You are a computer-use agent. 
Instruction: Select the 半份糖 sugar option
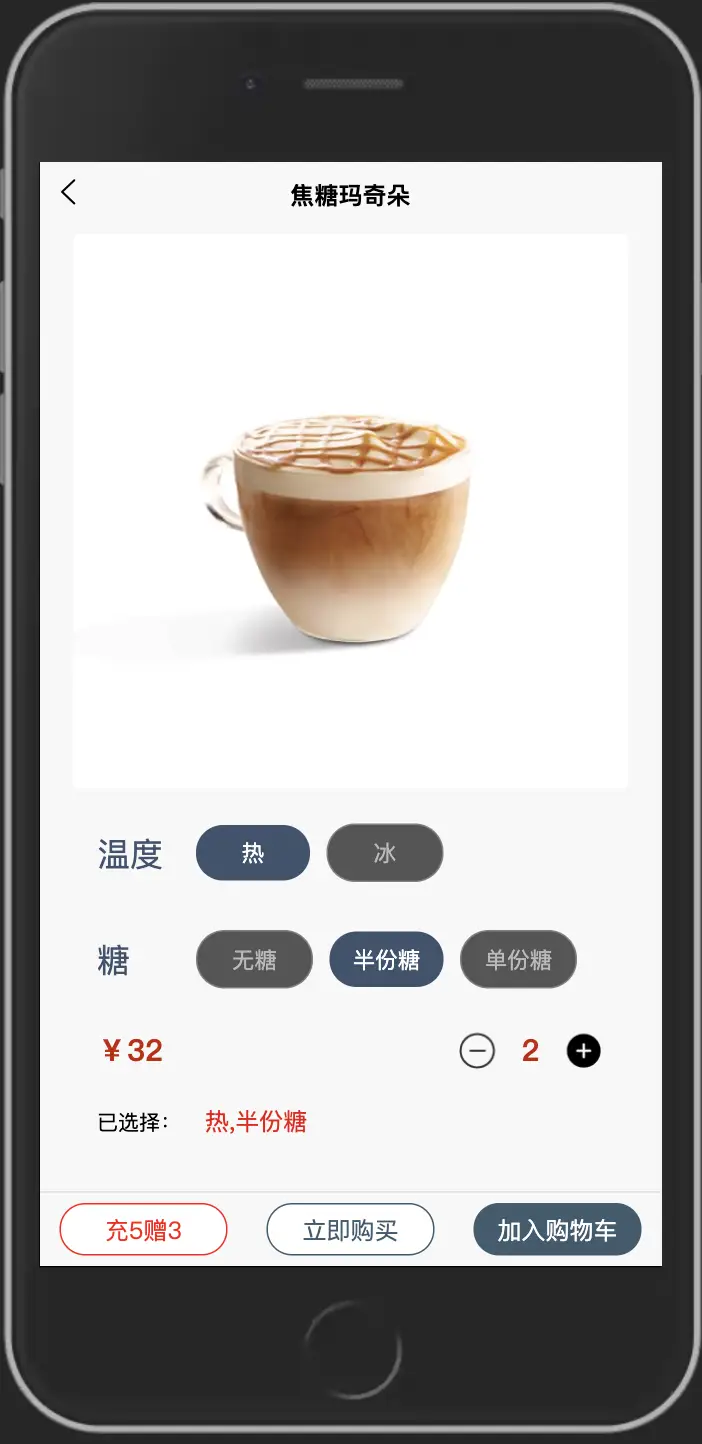tap(386, 960)
